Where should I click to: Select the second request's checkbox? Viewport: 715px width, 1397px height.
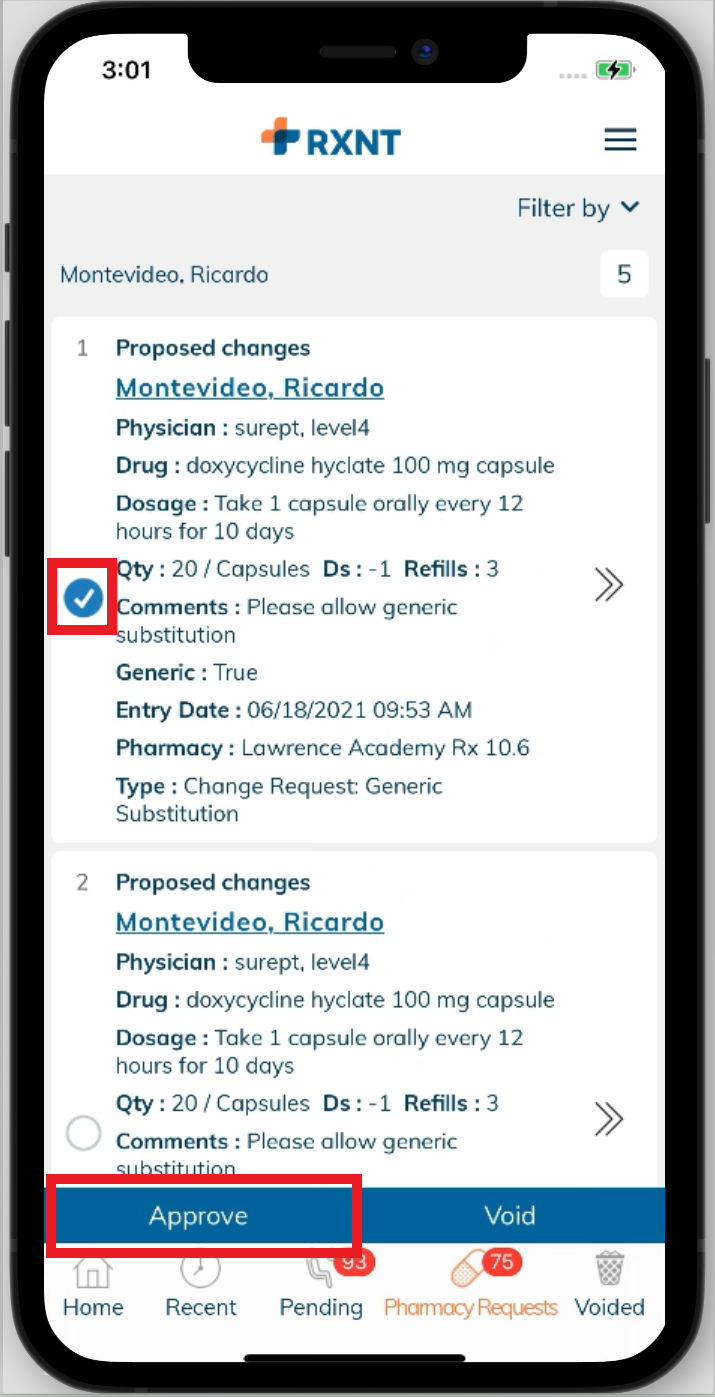coord(83,1133)
